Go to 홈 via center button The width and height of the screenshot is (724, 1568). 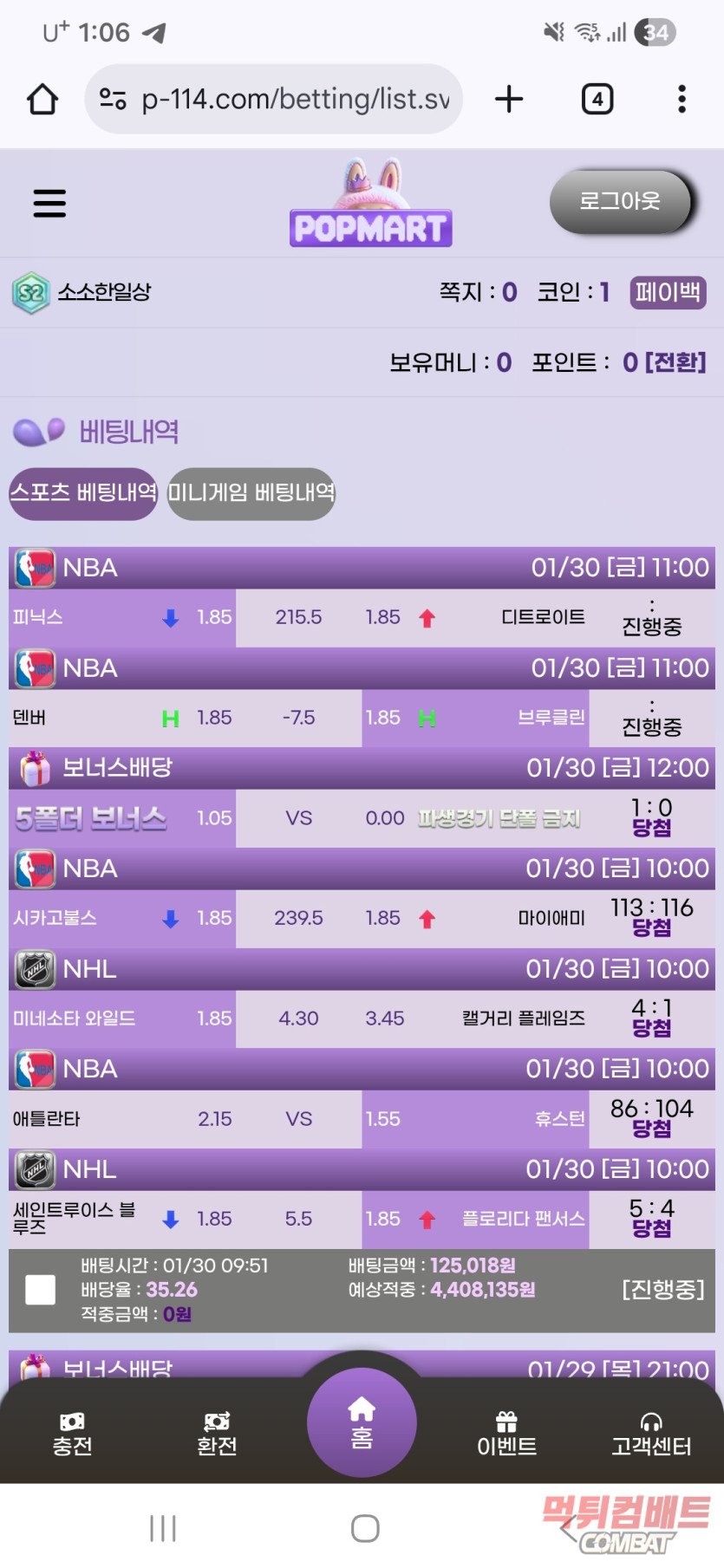(x=362, y=1422)
